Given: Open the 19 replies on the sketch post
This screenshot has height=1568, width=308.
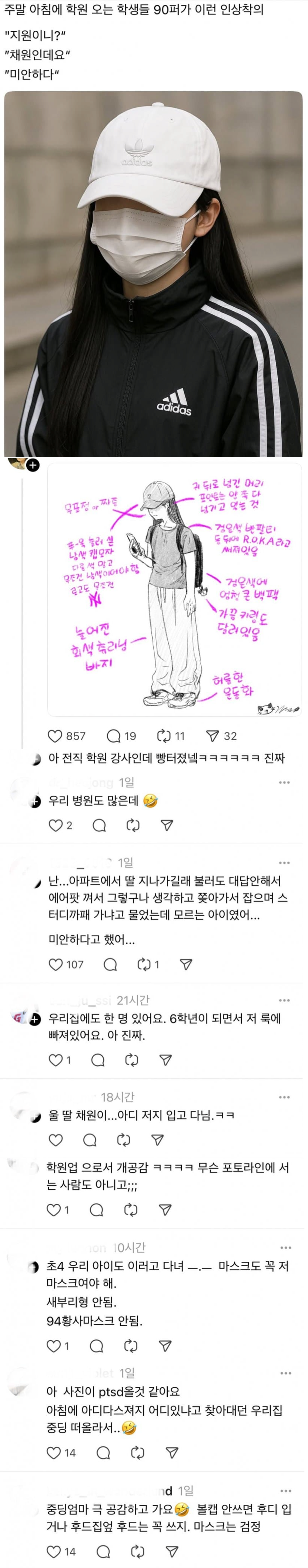Looking at the screenshot, I should pos(113,736).
